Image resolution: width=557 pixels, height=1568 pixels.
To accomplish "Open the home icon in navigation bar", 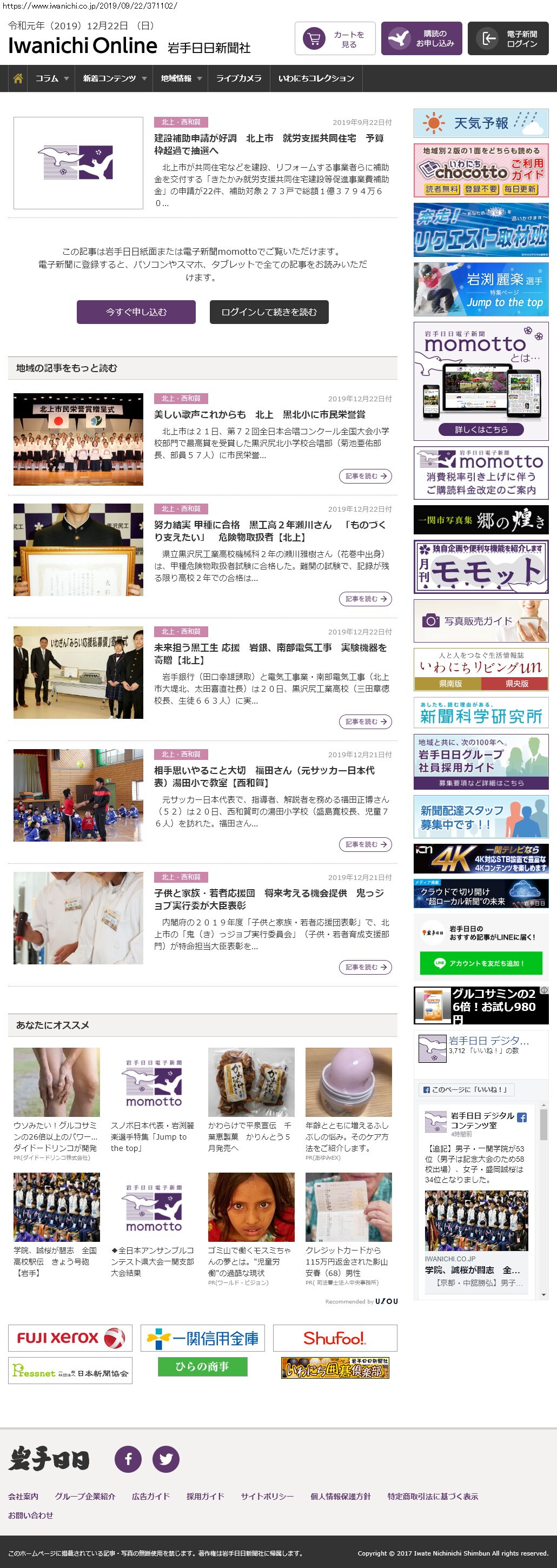I will tap(18, 78).
